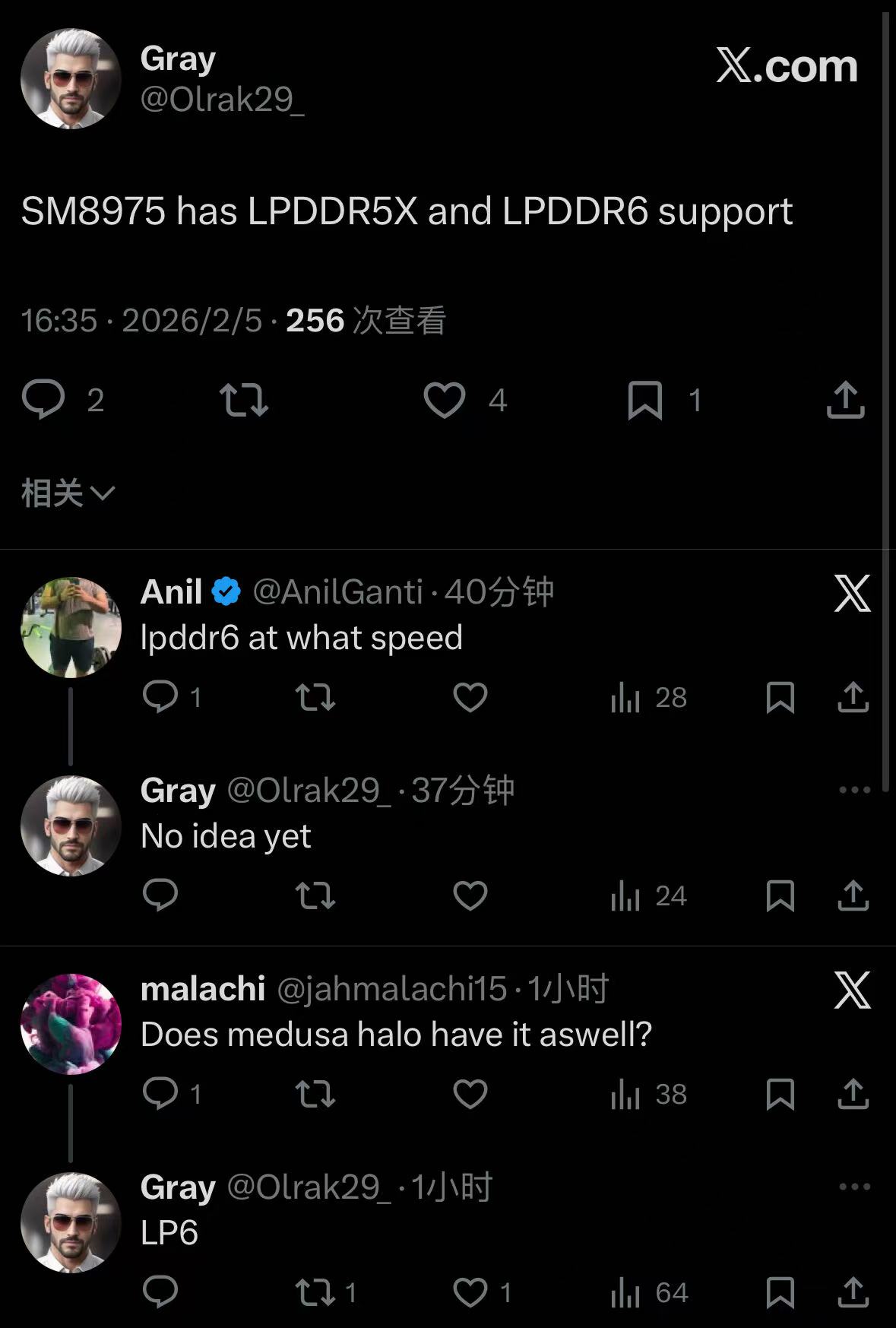
Task: Like Anil's "lpddr6 at what speed" reply
Action: click(x=470, y=696)
